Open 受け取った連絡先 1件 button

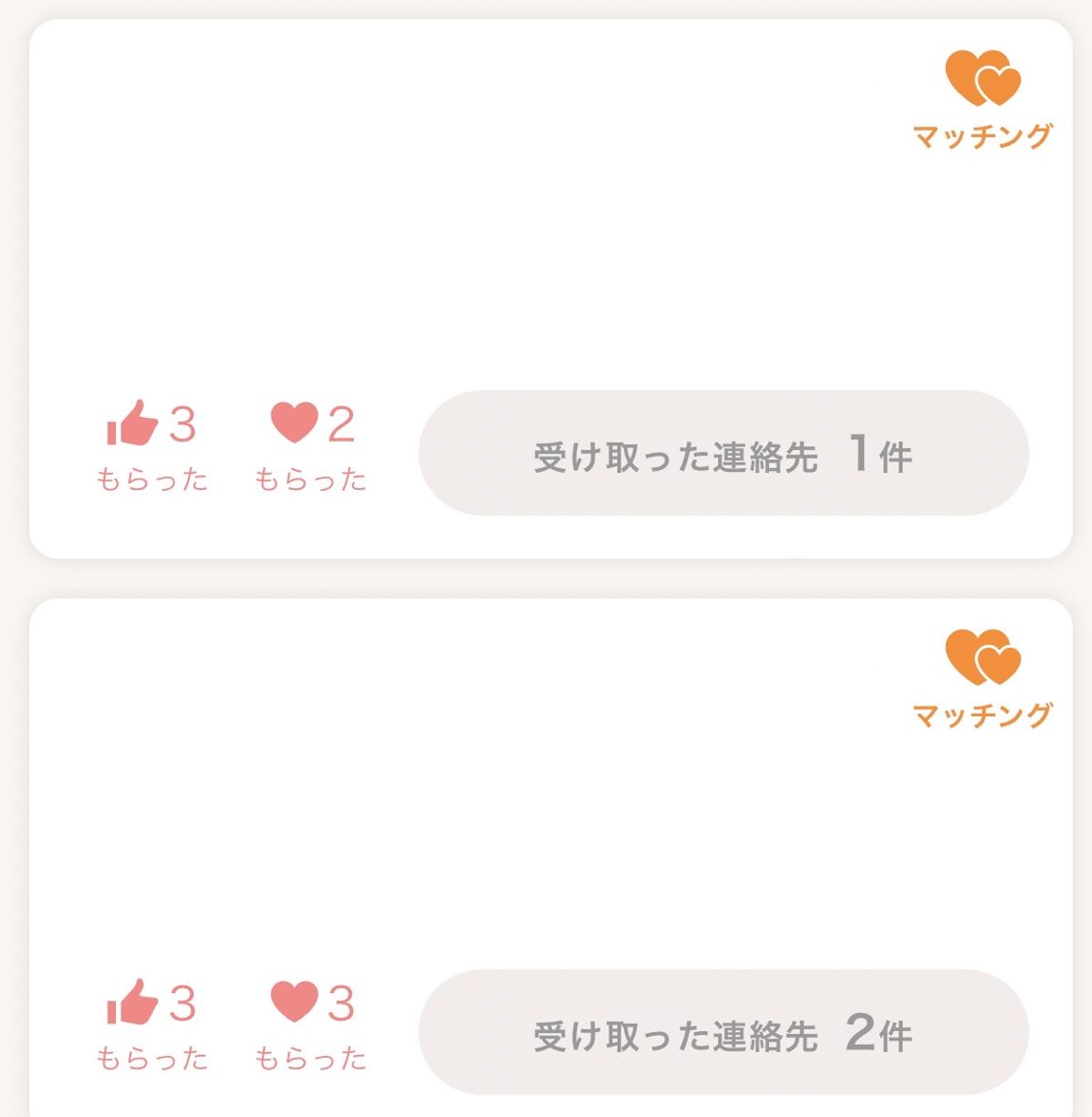pyautogui.click(x=723, y=454)
